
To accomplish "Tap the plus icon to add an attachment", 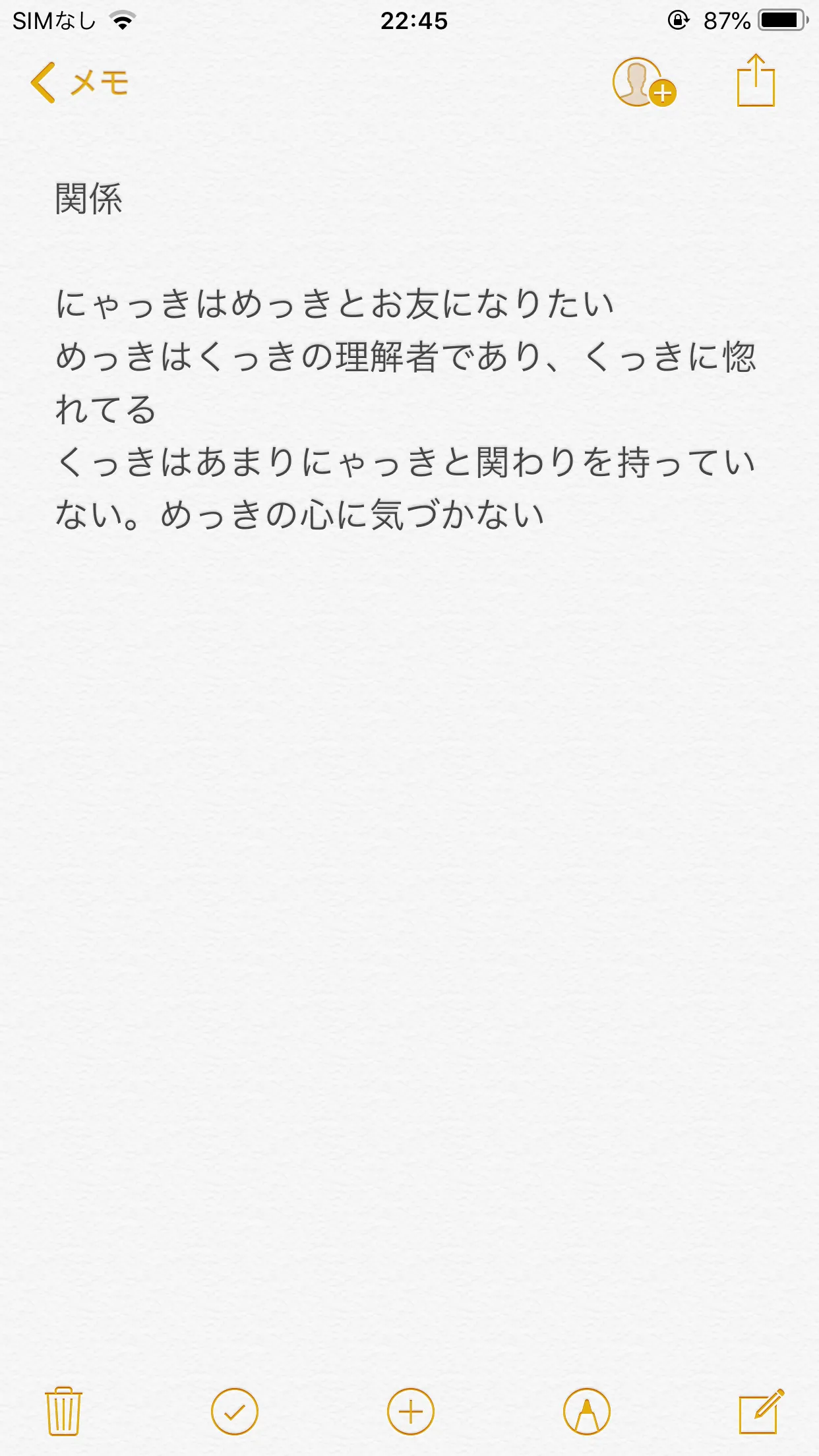I will tap(410, 1411).
